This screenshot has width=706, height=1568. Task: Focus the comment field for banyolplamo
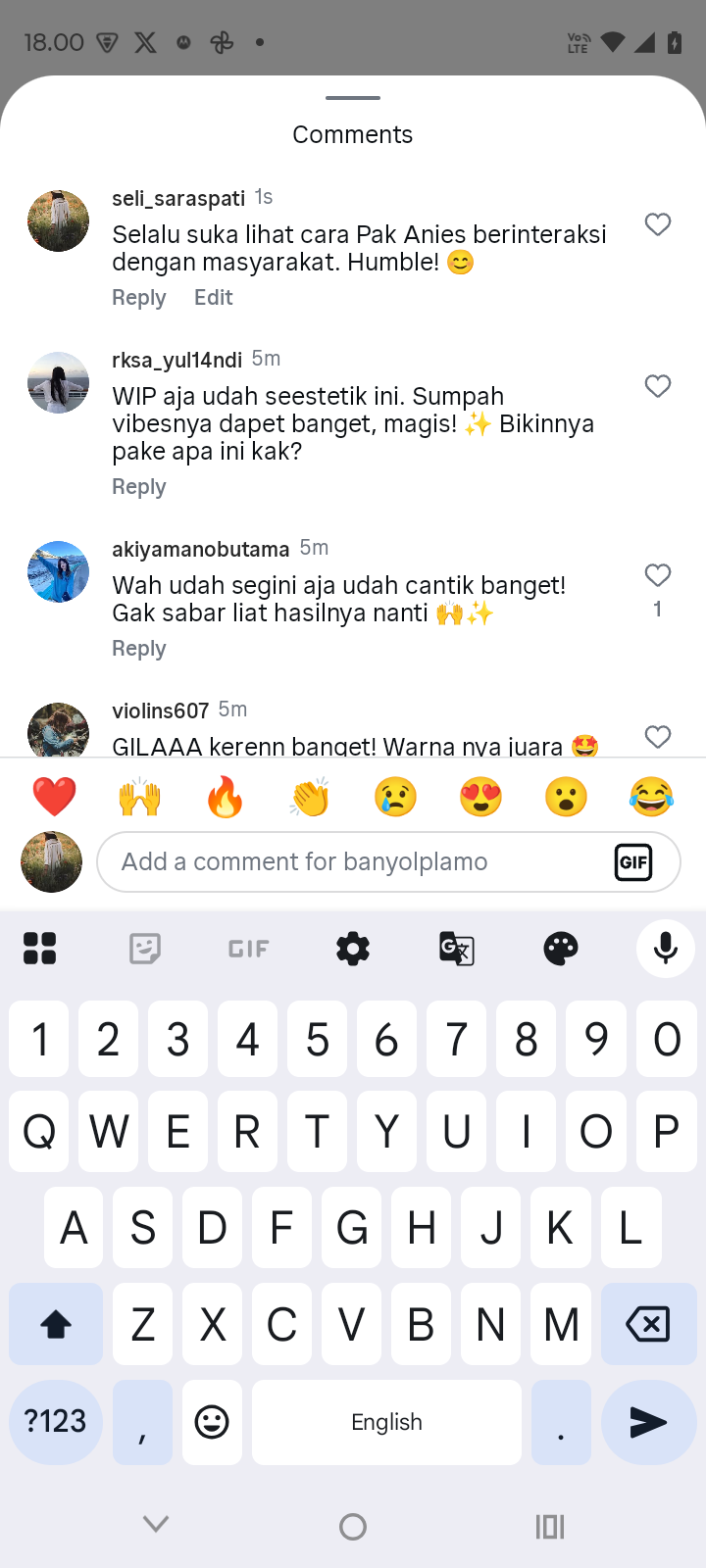[x=353, y=862]
